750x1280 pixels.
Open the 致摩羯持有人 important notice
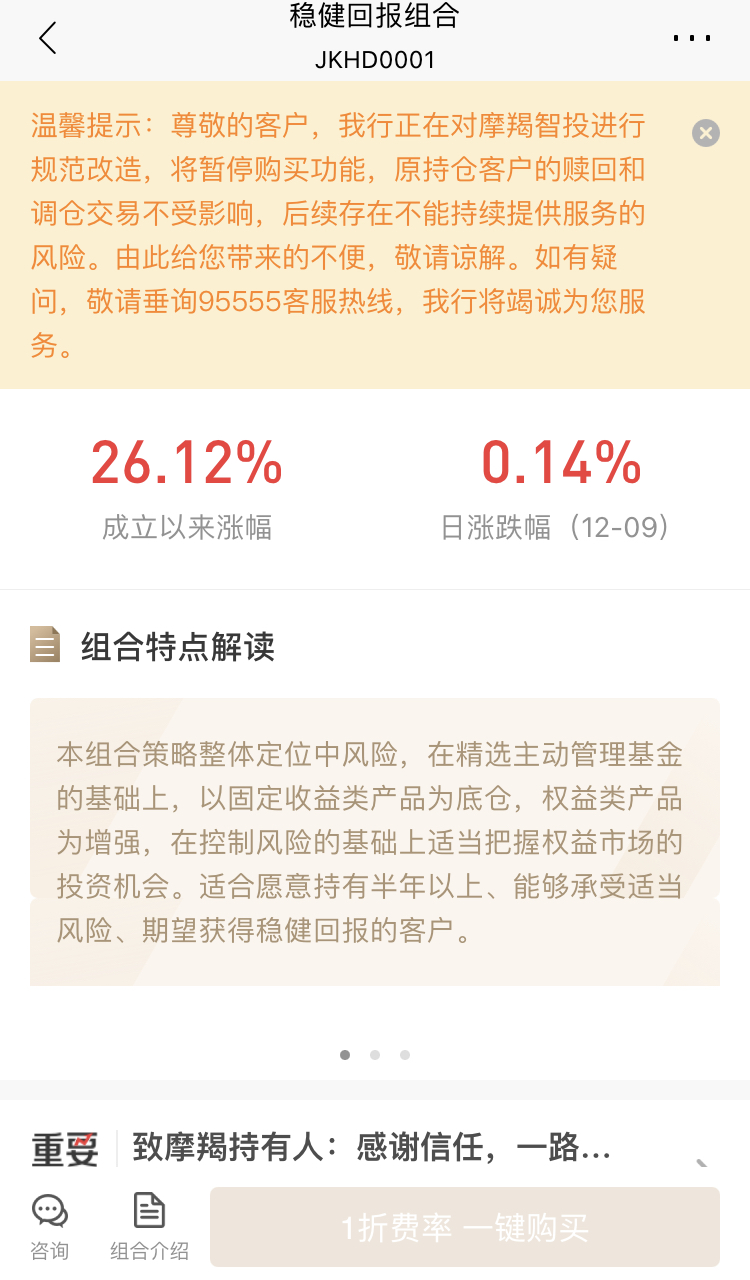[372, 1148]
